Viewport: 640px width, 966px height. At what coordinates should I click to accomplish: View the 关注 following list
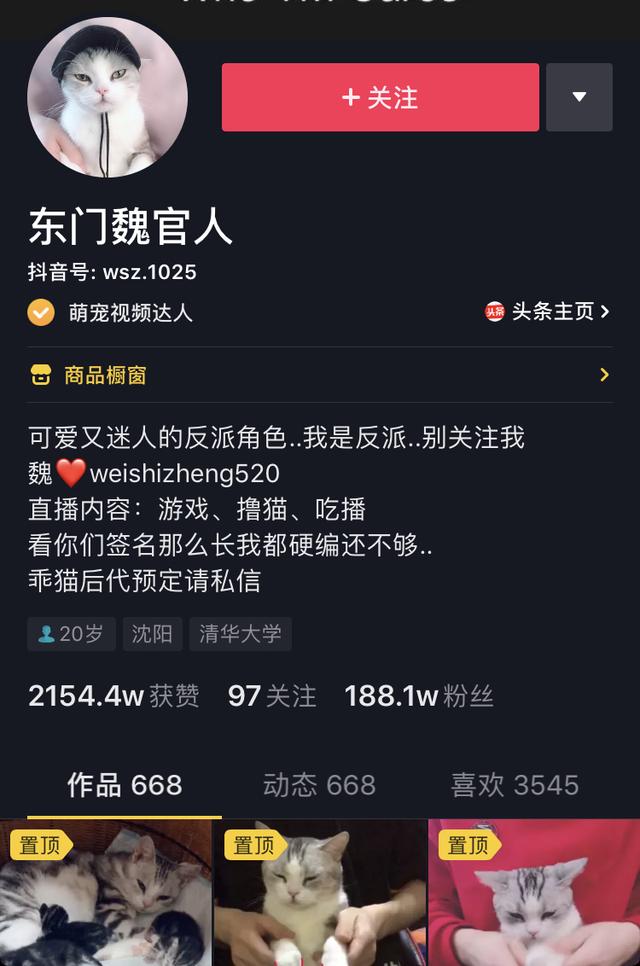(272, 696)
